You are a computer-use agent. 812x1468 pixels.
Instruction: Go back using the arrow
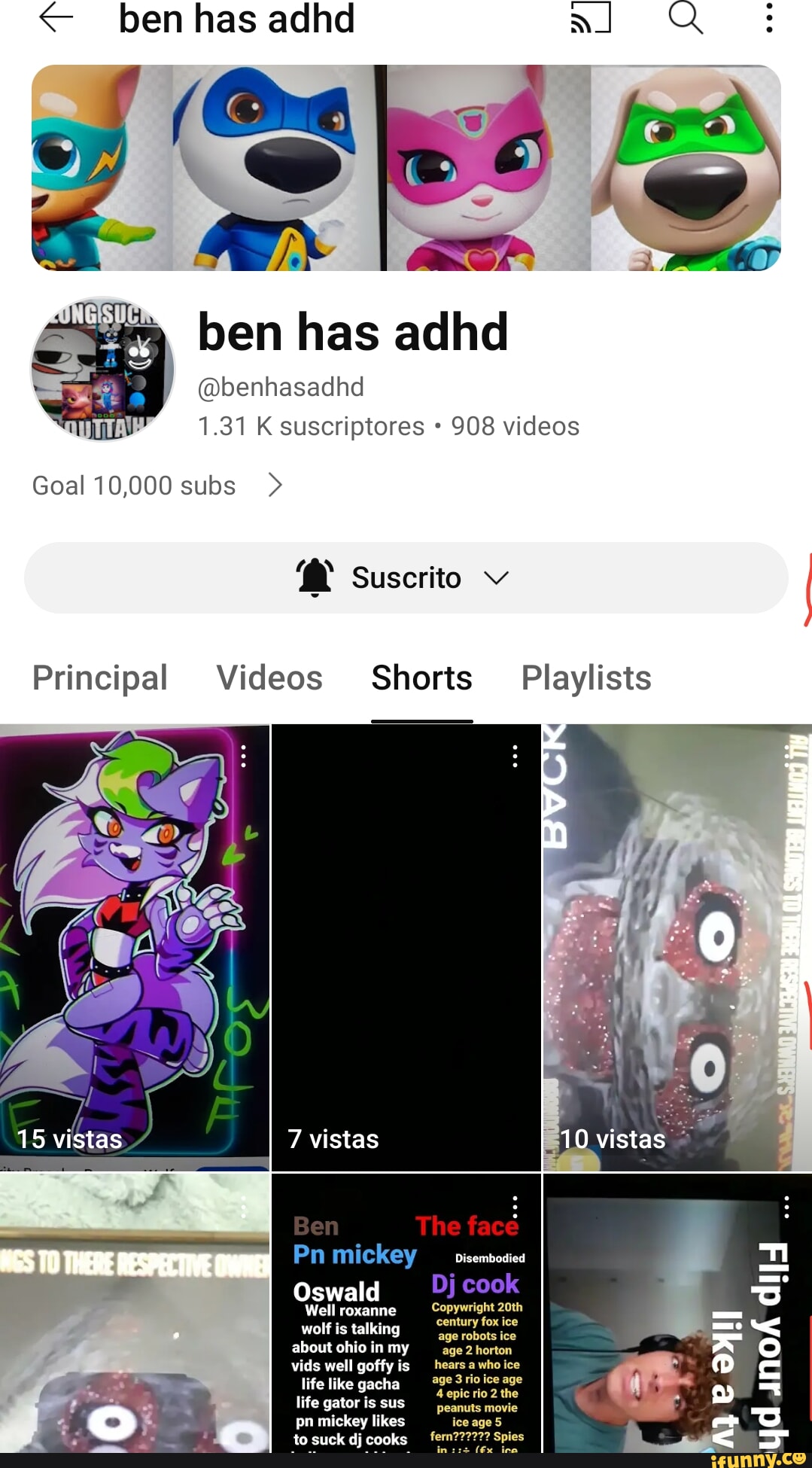tap(56, 18)
